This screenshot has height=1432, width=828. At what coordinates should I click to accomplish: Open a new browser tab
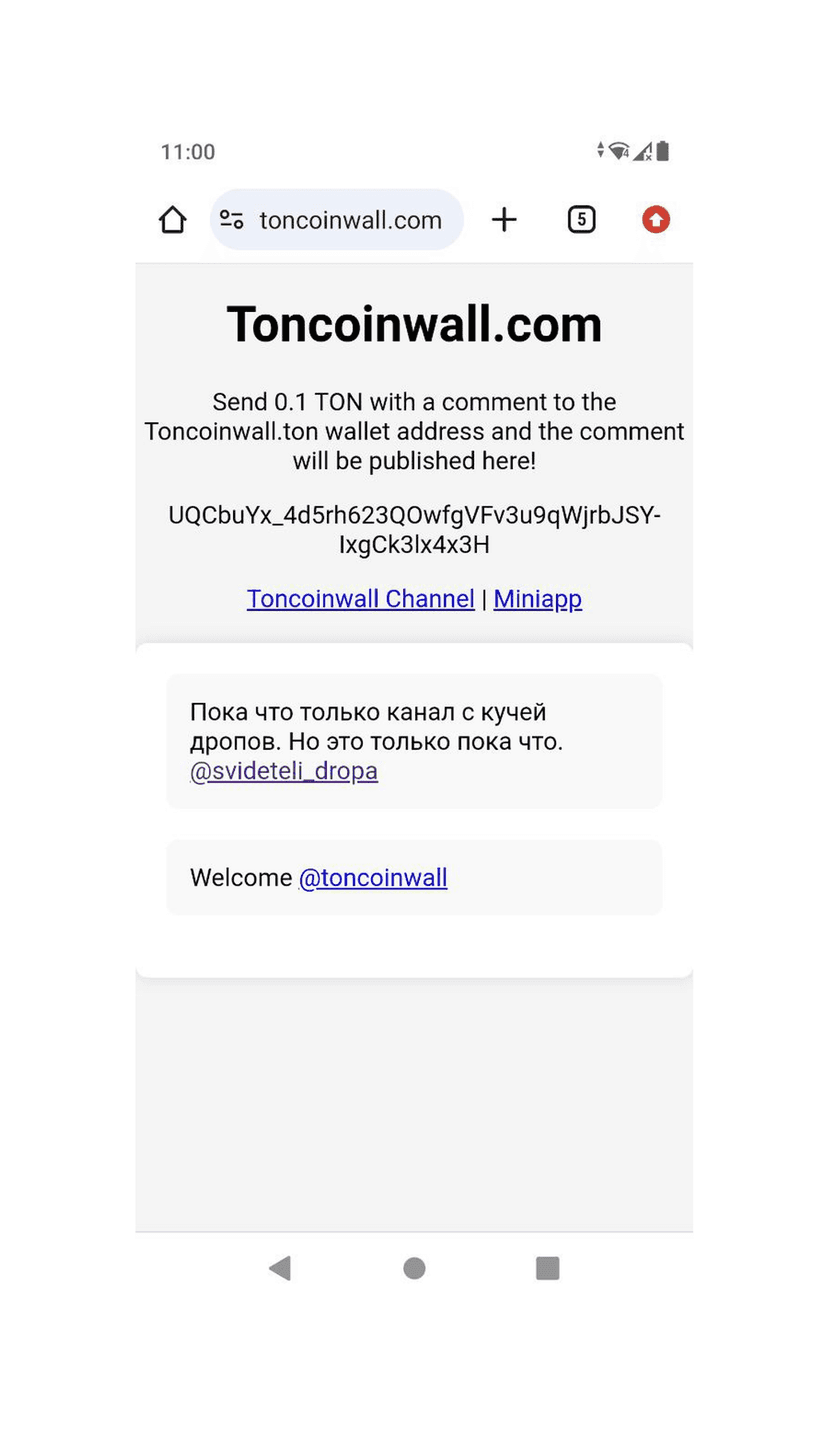(504, 220)
